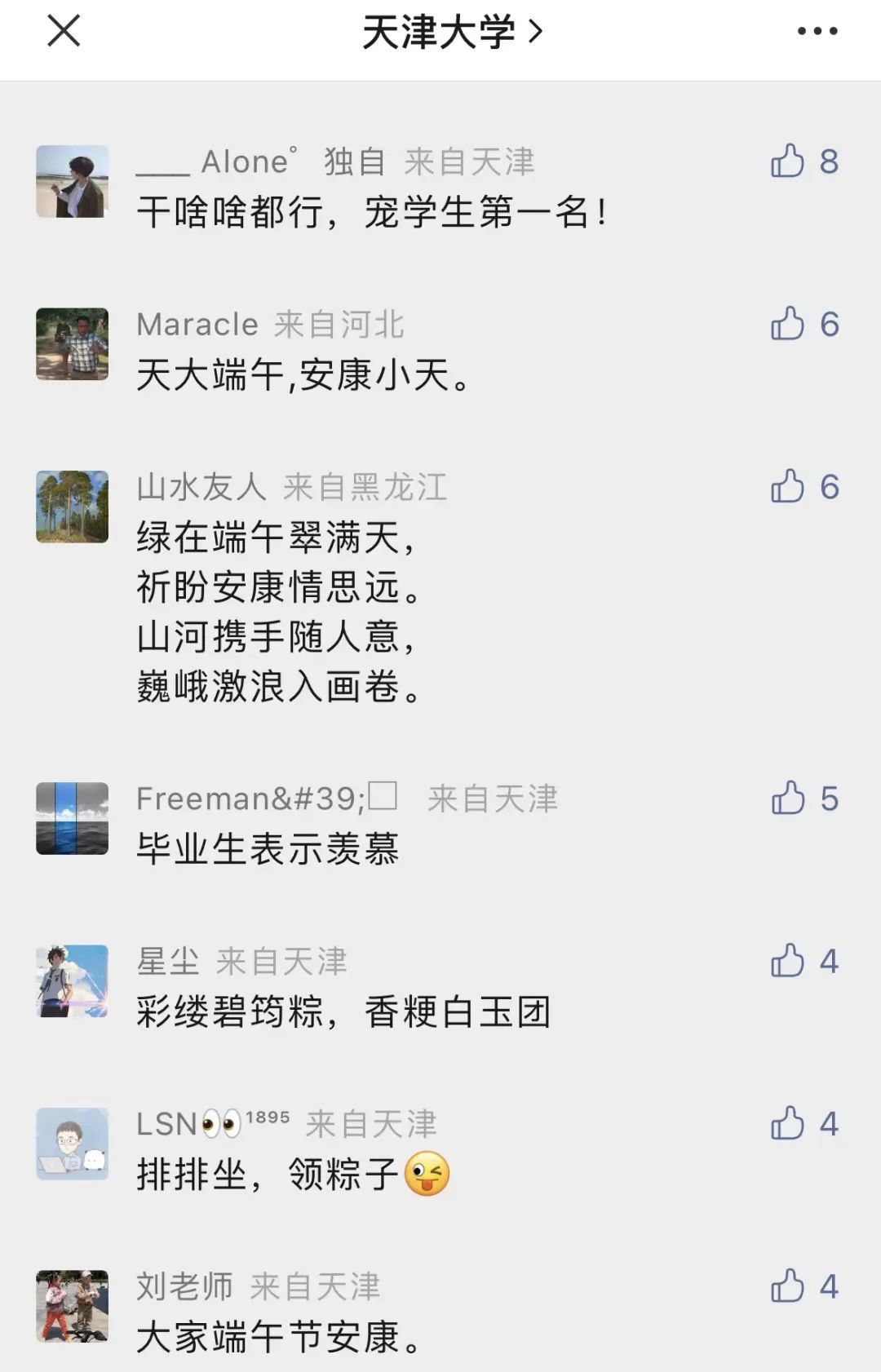Open the 天津大学 account profile
This screenshot has height=1372, width=881.
(451, 33)
